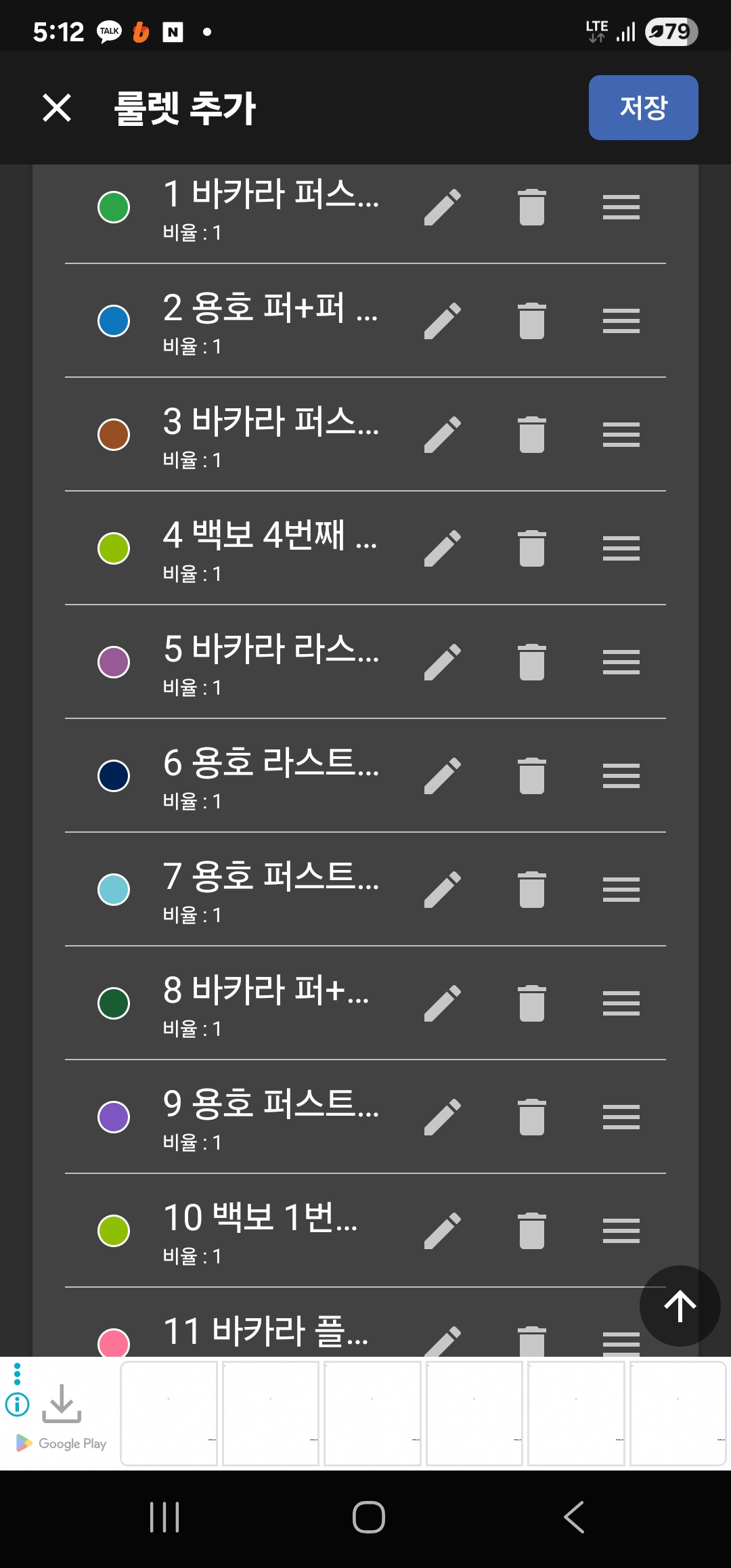The image size is (731, 1568).
Task: Delete item 5 바카라 라스
Action: (x=532, y=661)
